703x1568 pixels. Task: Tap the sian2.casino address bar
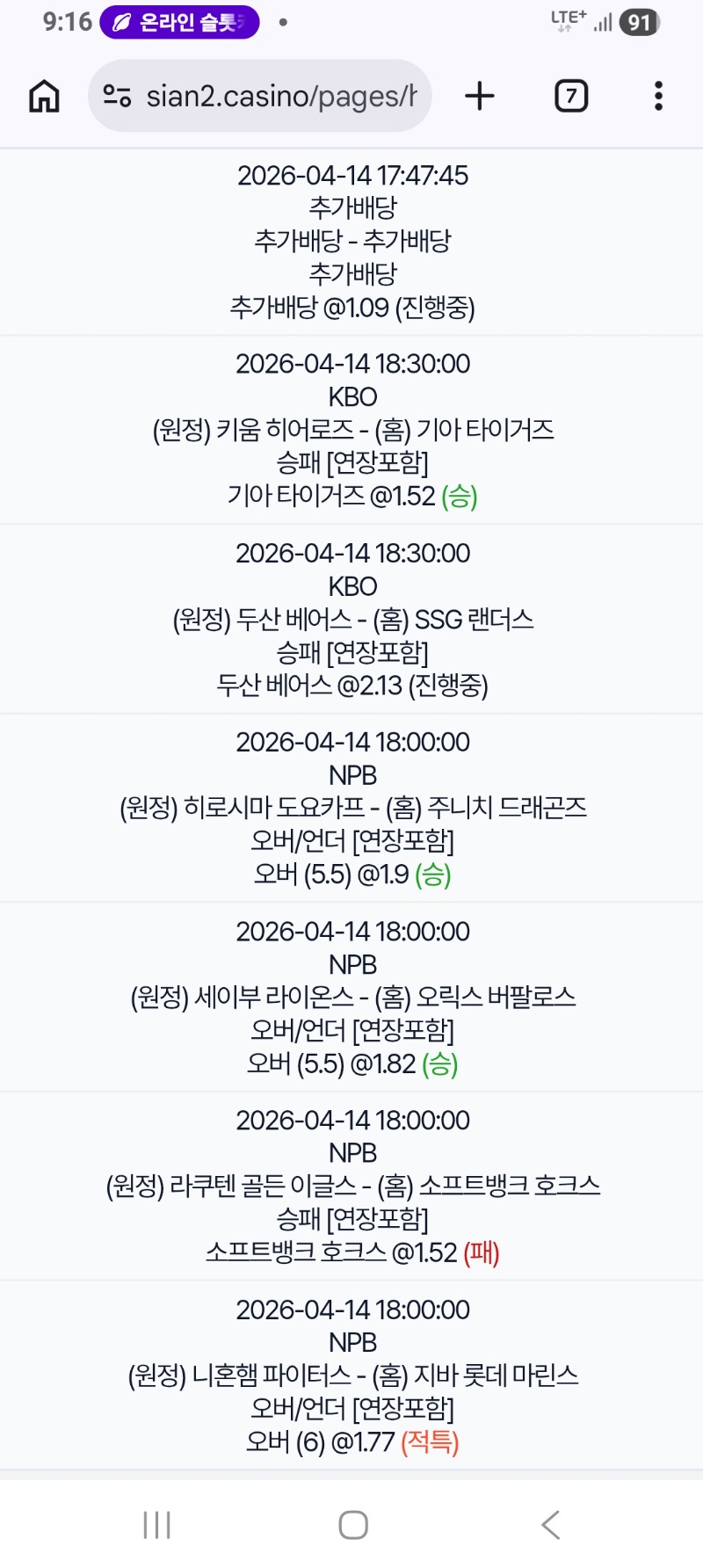281,96
